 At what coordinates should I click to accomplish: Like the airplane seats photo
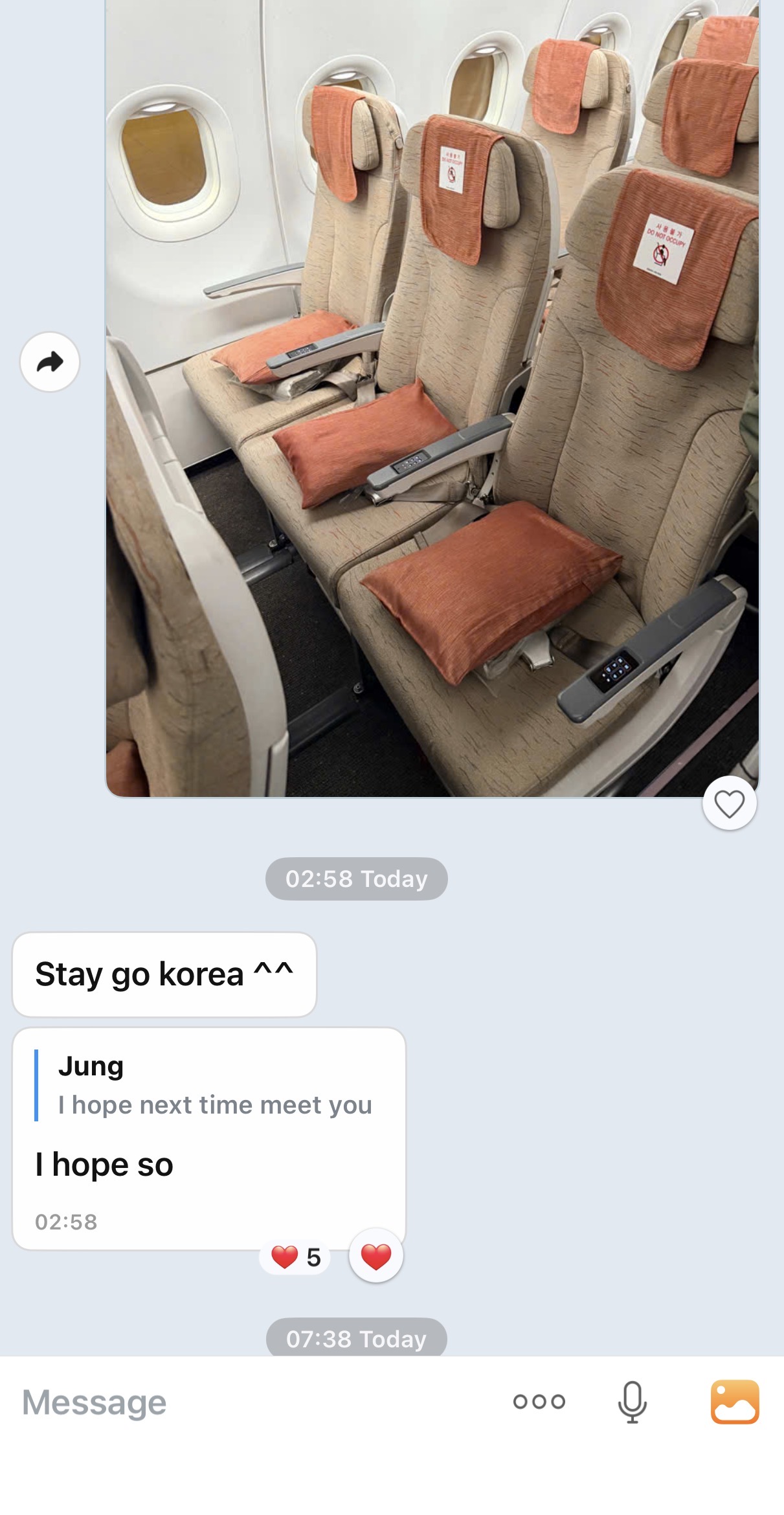pyautogui.click(x=730, y=803)
